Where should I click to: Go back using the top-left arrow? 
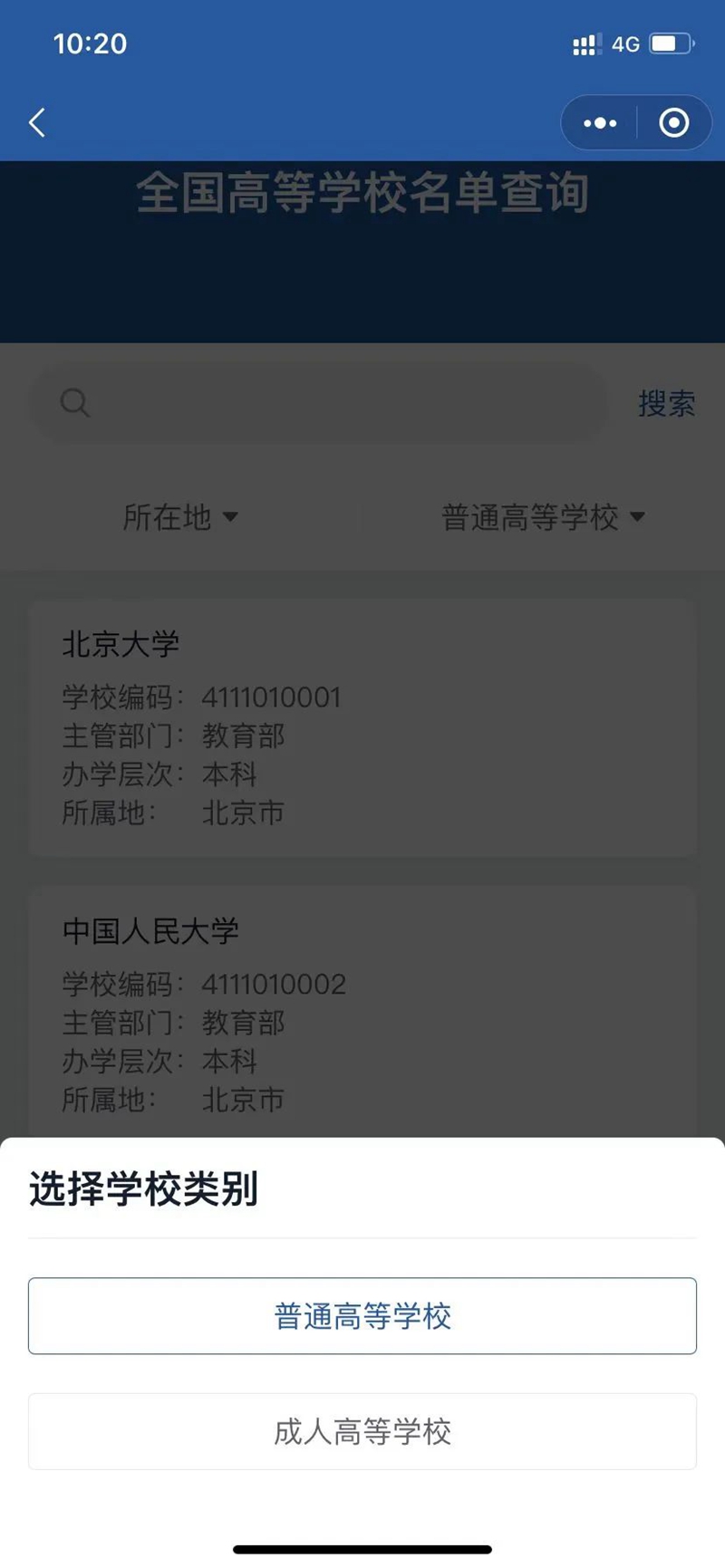(37, 122)
